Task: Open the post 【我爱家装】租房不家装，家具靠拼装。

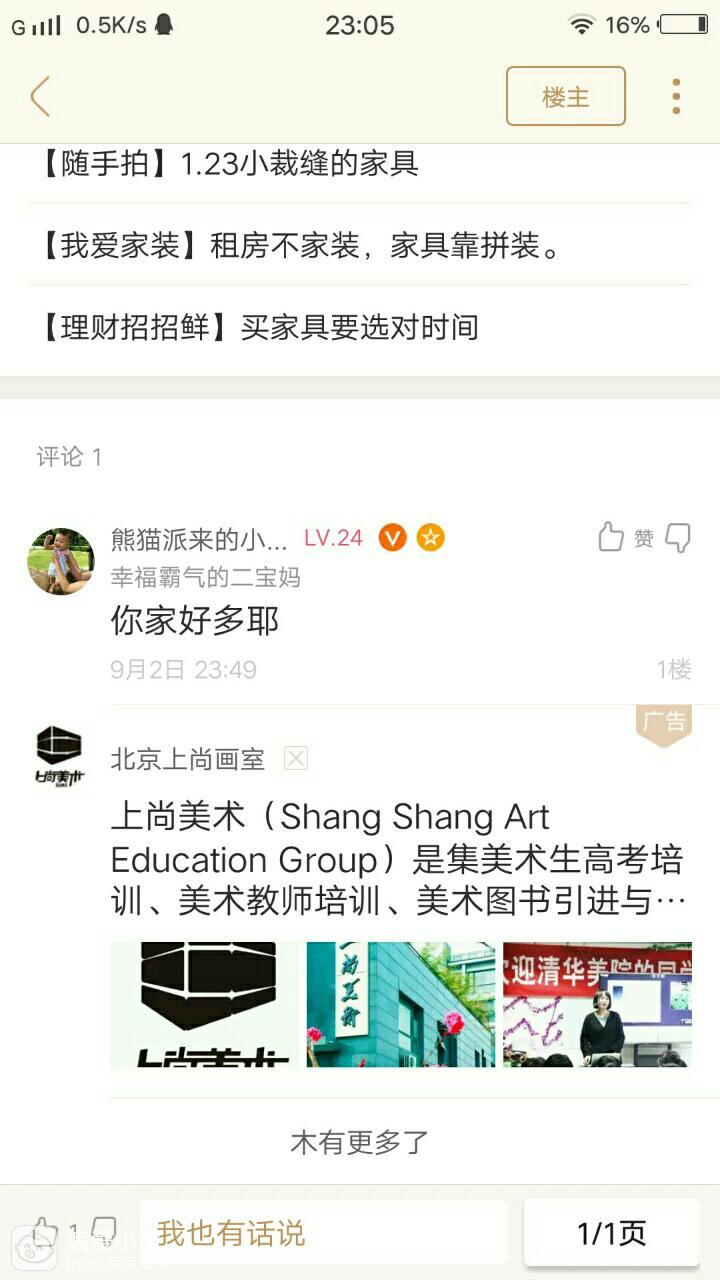Action: point(300,245)
